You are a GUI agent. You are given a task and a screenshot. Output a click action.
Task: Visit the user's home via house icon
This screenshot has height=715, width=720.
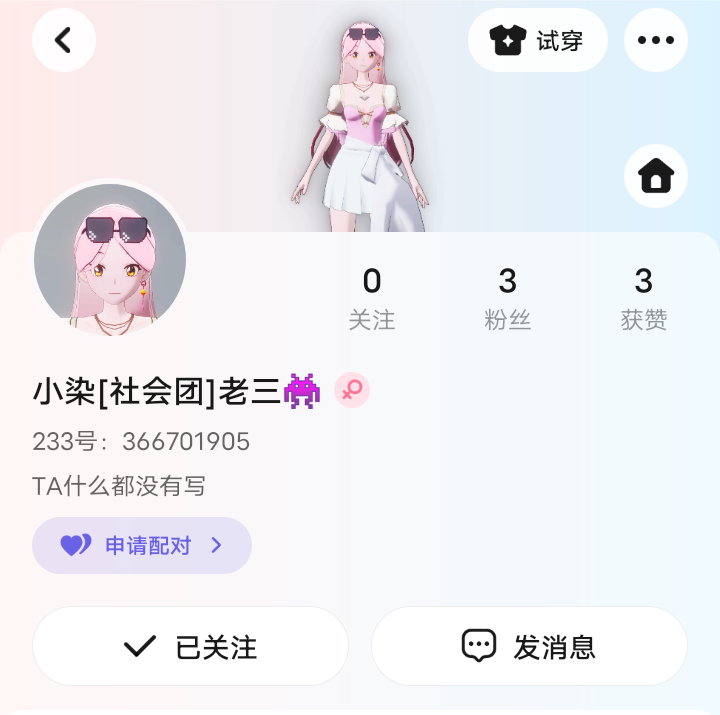656,176
